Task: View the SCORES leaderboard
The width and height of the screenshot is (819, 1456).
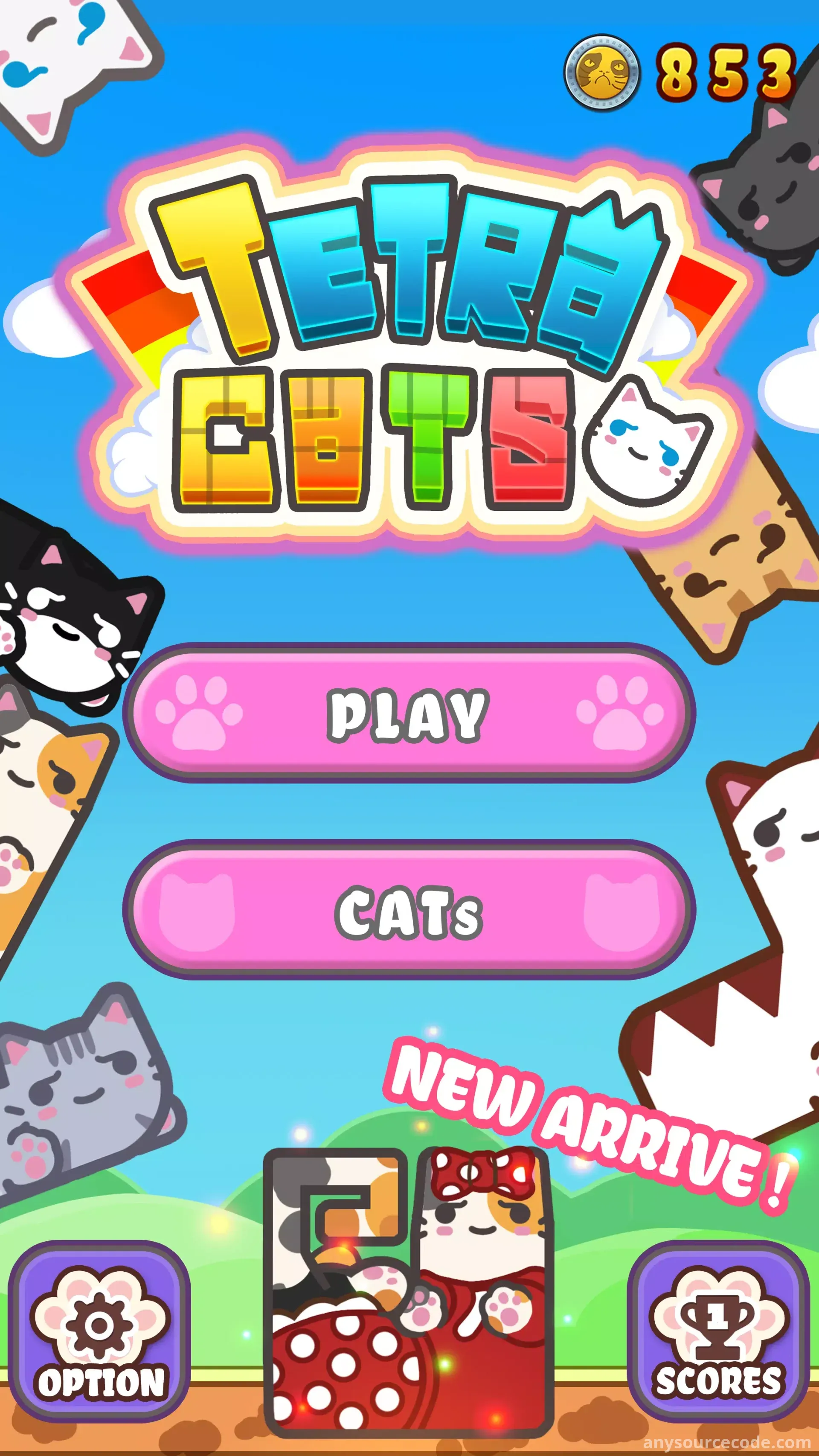Action: (717, 1332)
